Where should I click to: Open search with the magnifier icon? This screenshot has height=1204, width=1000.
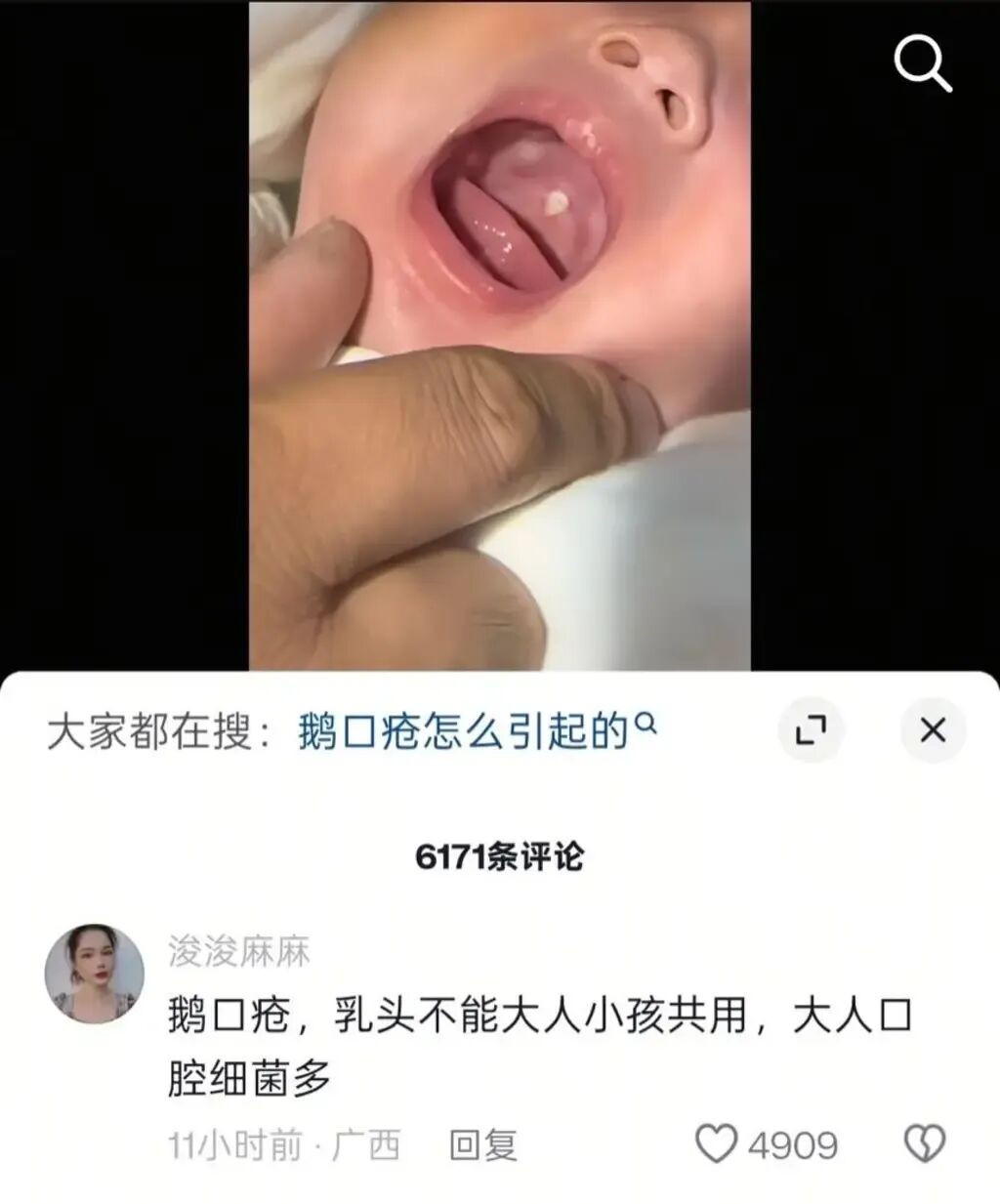pos(922,64)
